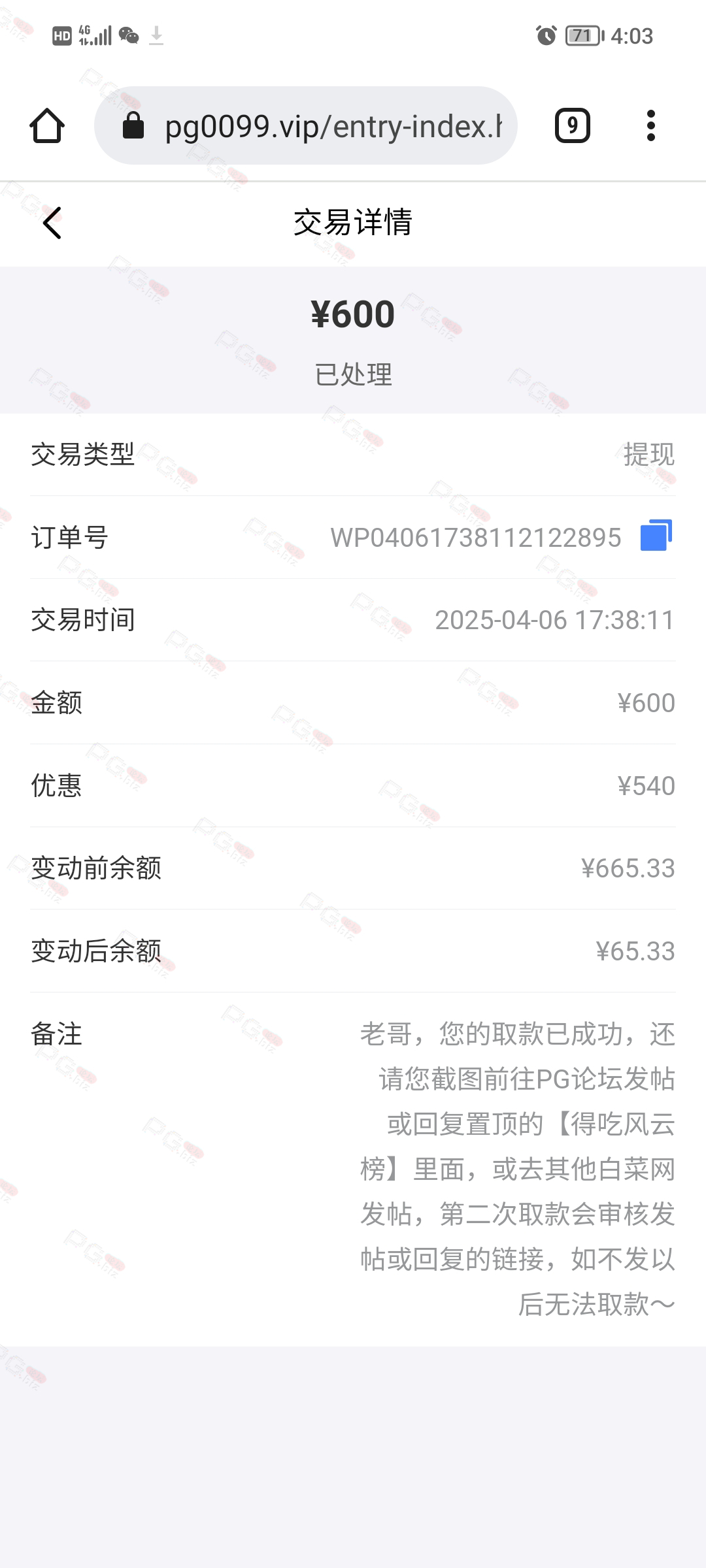The image size is (706, 1568).
Task: Go back from the 交易详情 page
Action: pyautogui.click(x=52, y=223)
